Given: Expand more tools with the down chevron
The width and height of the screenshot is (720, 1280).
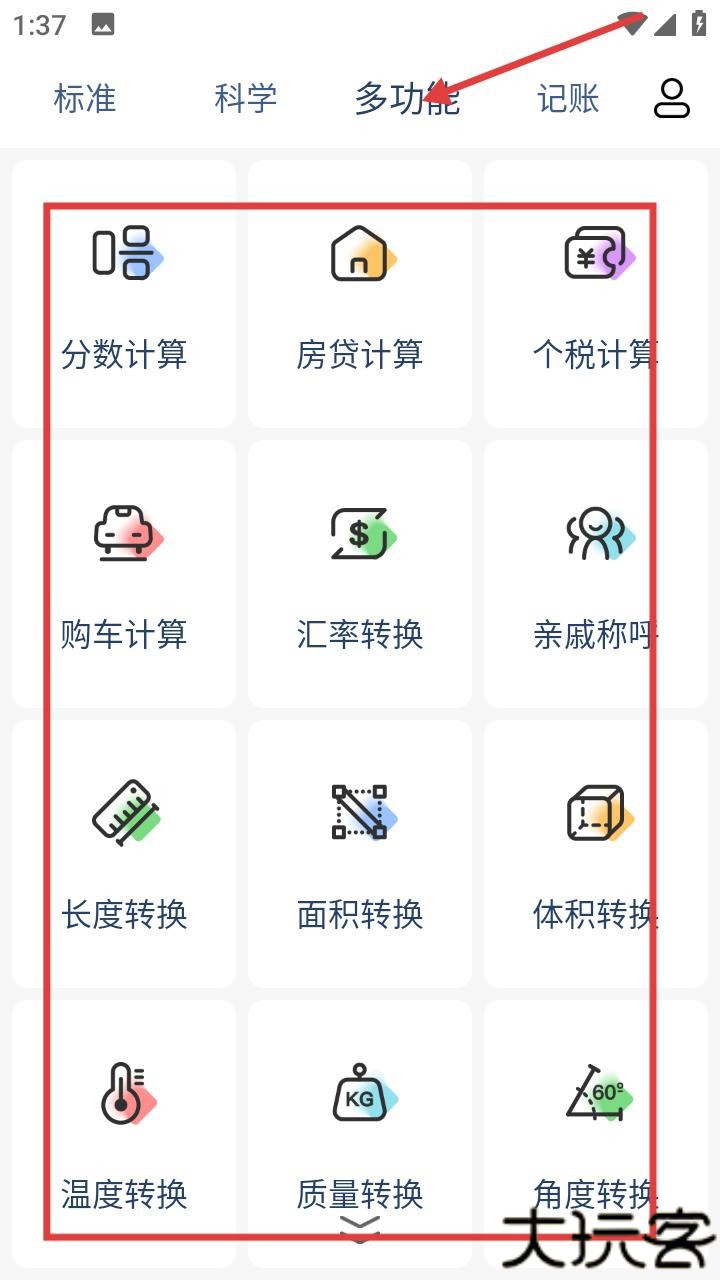Looking at the screenshot, I should click(360, 1229).
